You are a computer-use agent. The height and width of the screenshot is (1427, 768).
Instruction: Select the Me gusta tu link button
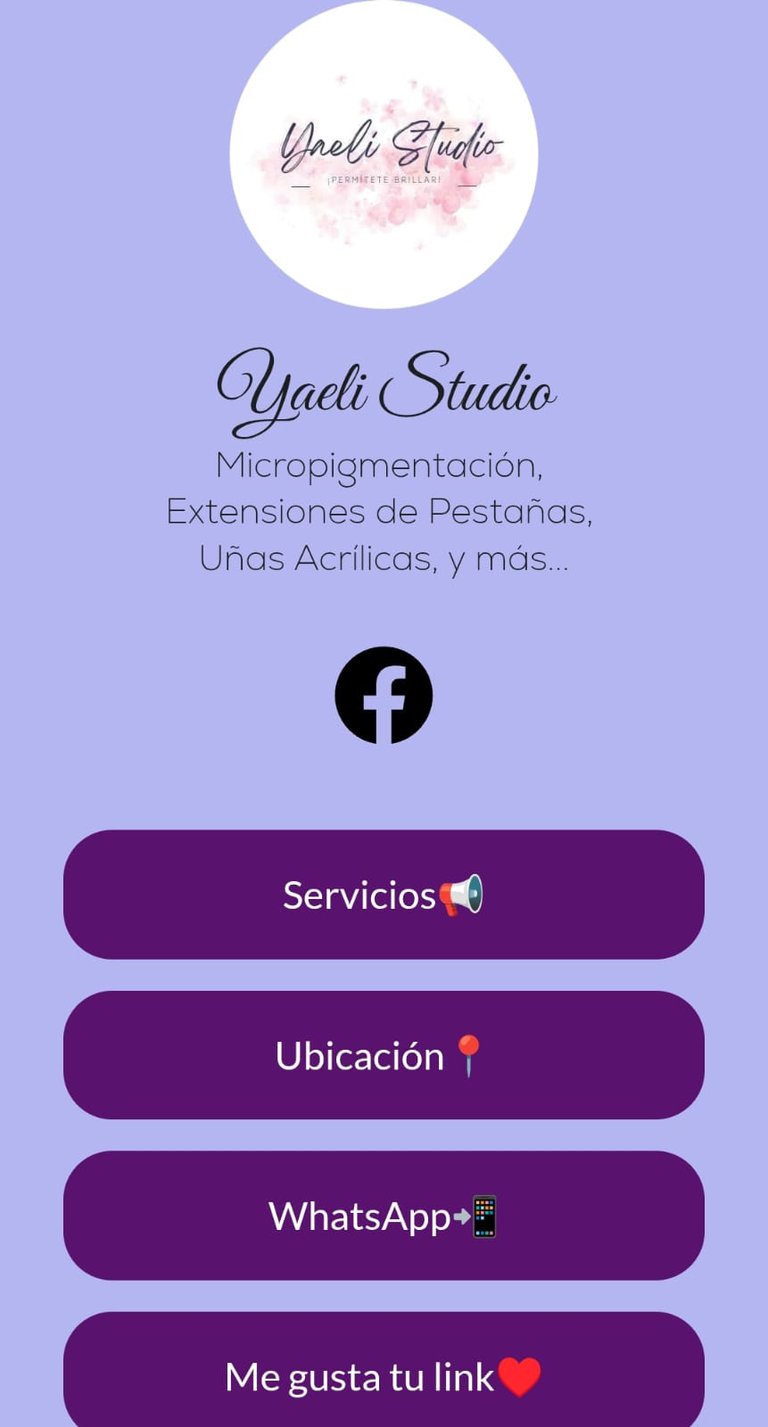point(384,1370)
